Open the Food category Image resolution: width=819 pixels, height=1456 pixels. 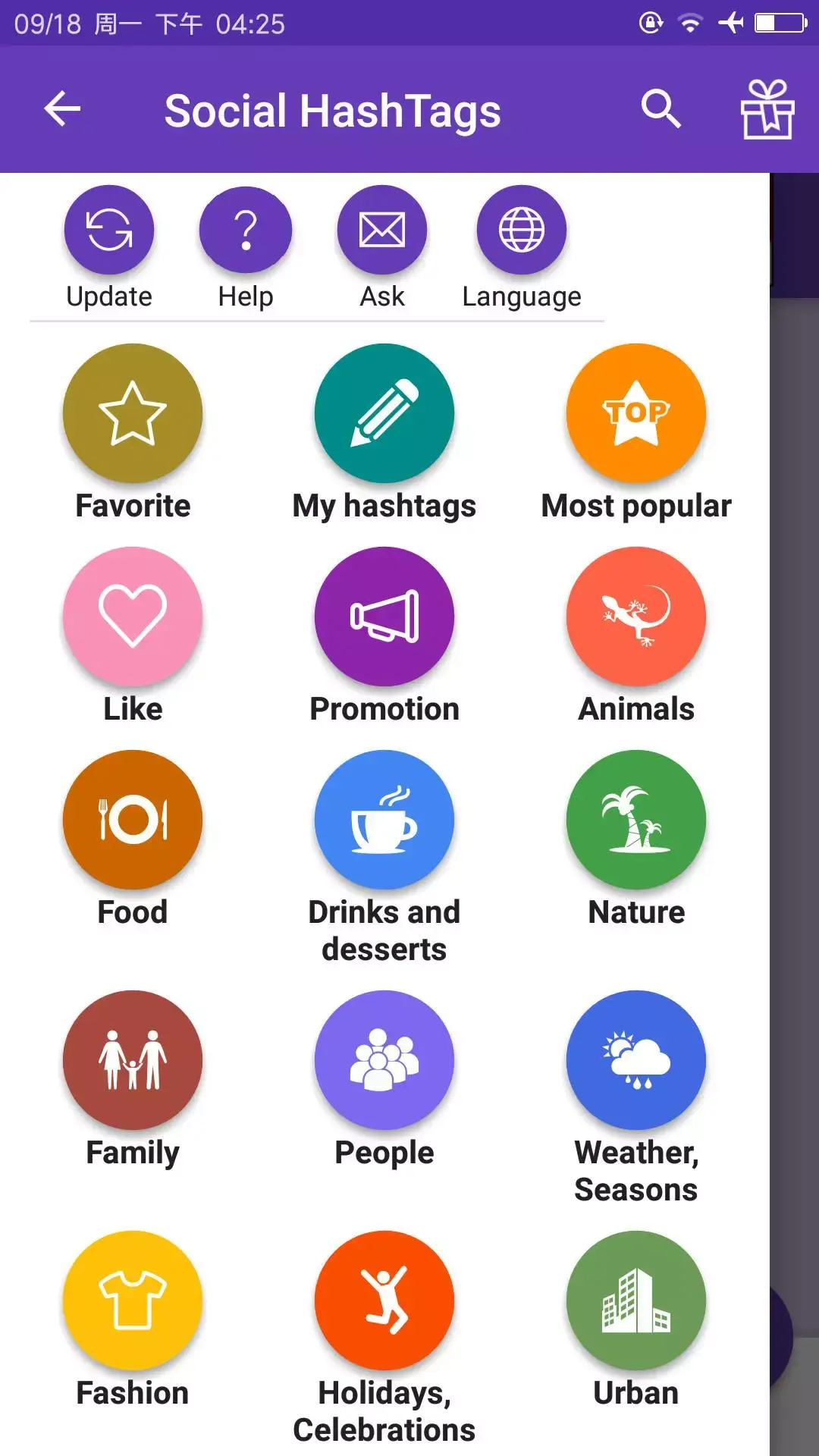(133, 820)
